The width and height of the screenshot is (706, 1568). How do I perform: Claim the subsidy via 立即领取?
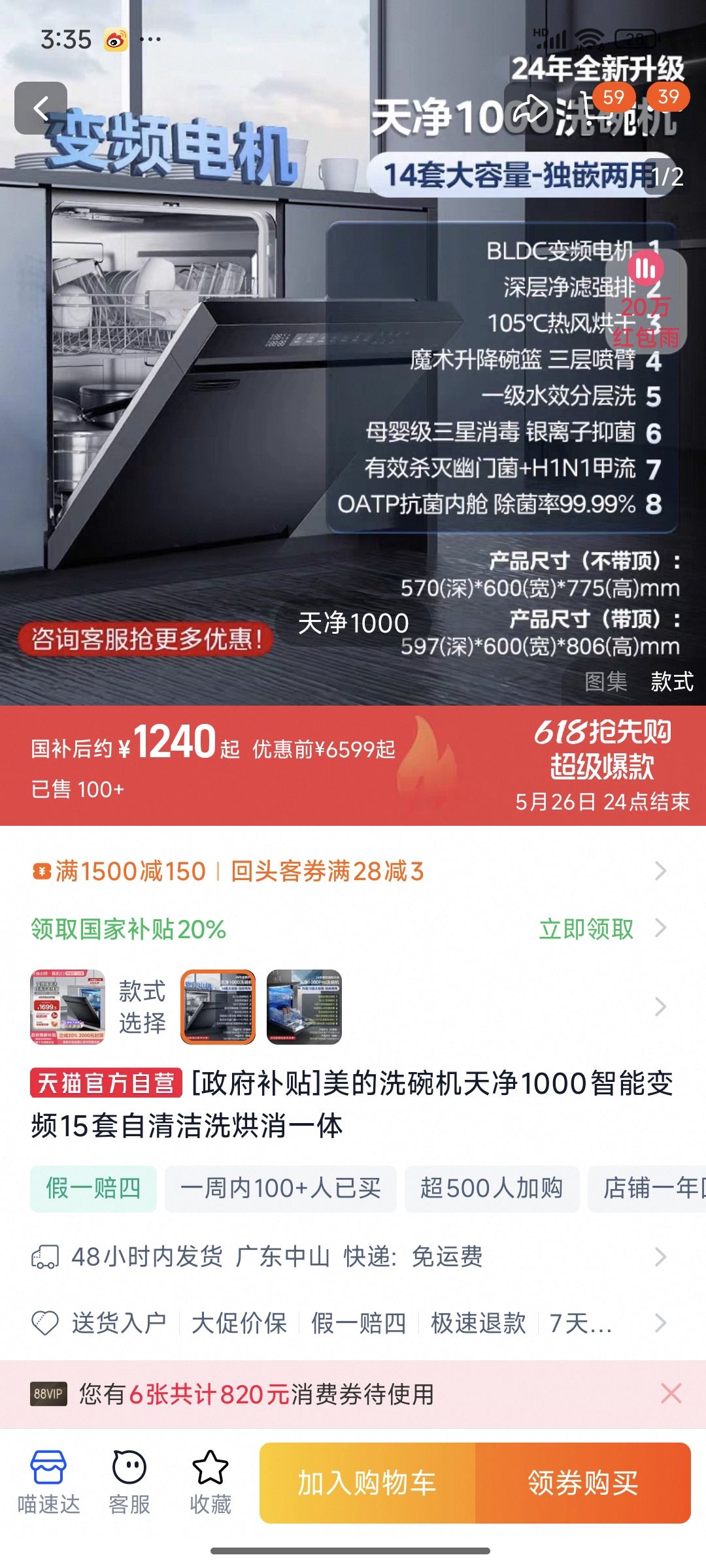click(586, 928)
